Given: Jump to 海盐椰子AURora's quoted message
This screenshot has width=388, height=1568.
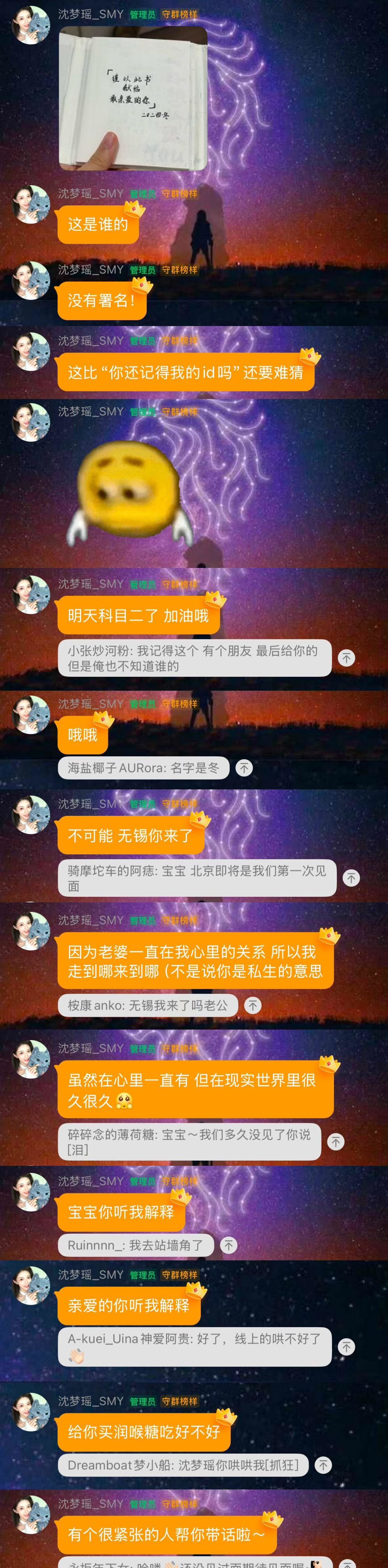Looking at the screenshot, I should (244, 768).
